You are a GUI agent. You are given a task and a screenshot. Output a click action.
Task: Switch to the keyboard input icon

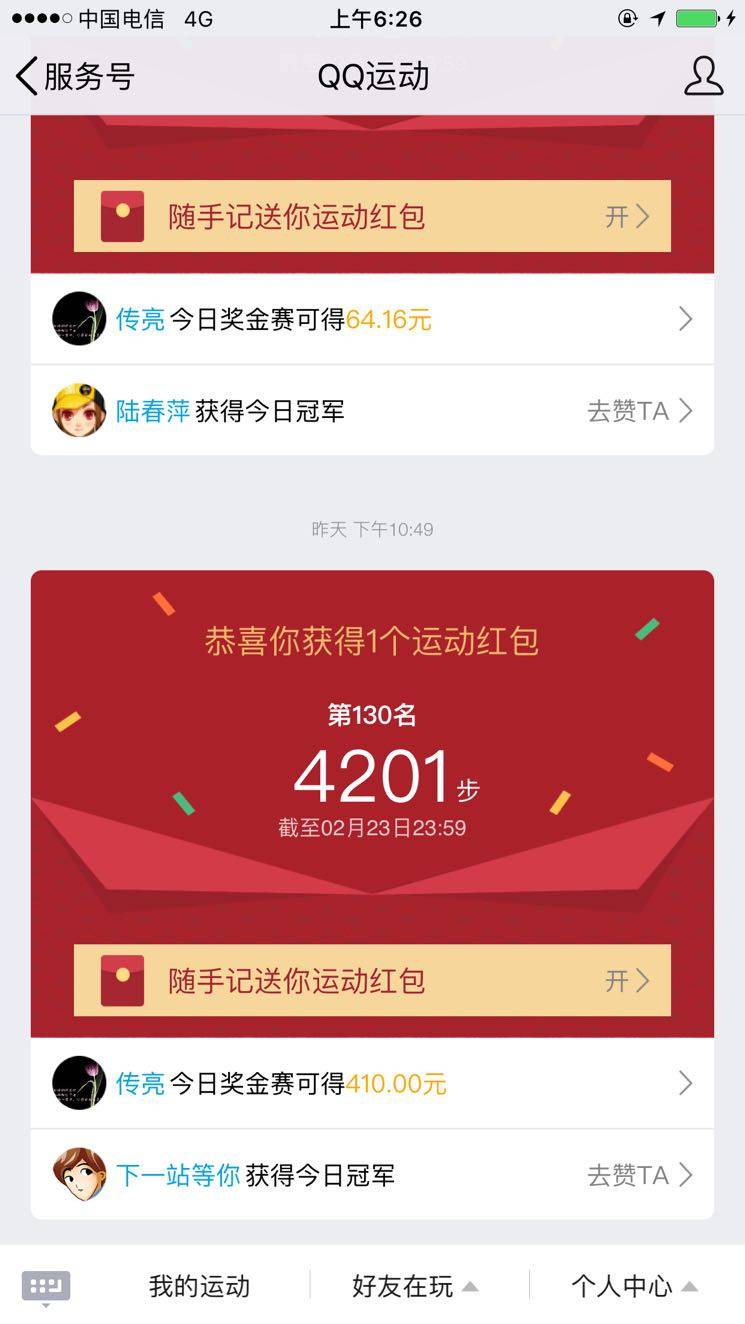tap(46, 1286)
